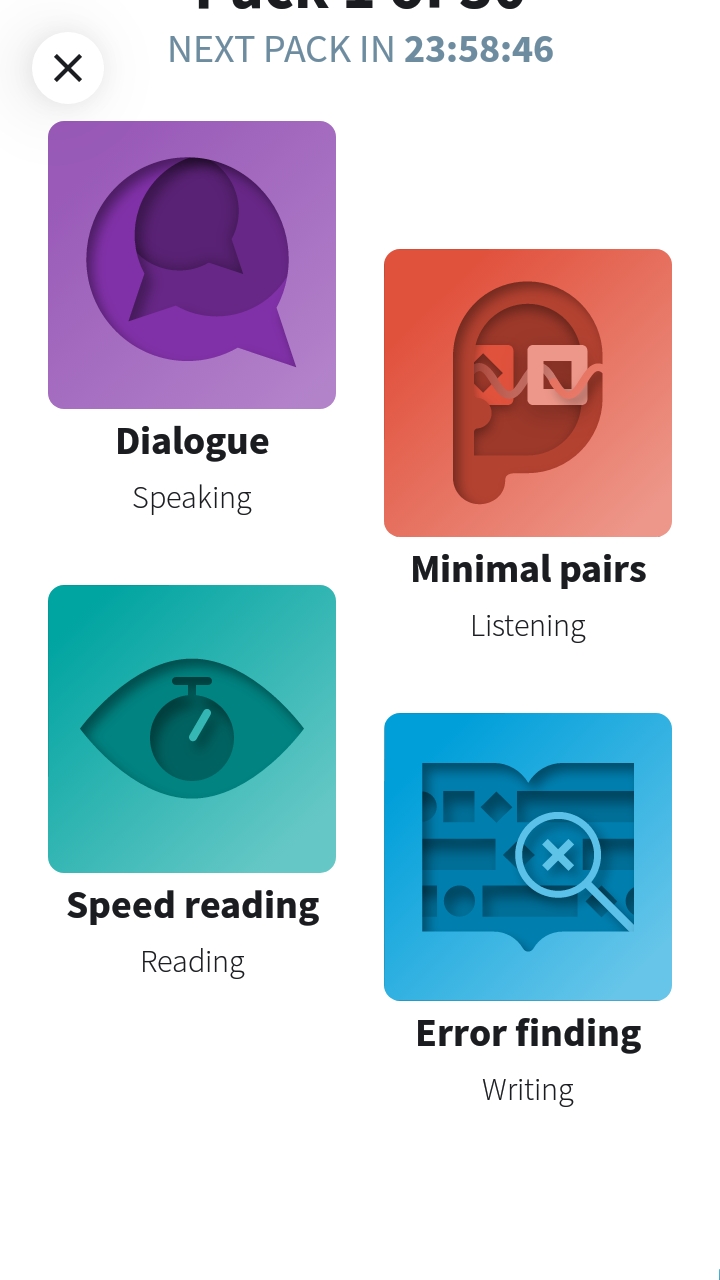This screenshot has width=720, height=1280.
Task: Click the Error finding label
Action: (x=528, y=1032)
